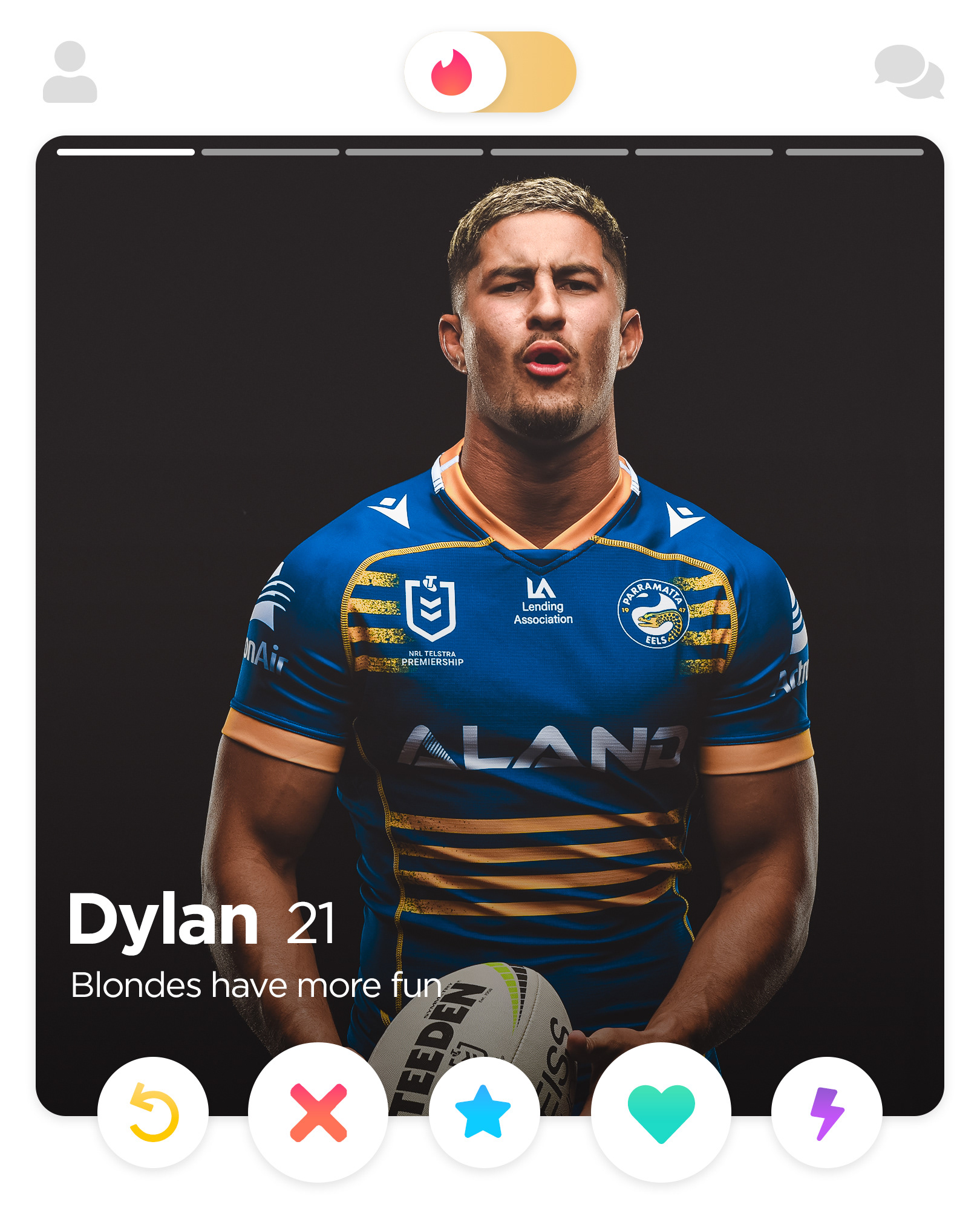This screenshot has height=1225, width=980.
Task: Reject Dylan with the X button
Action: [318, 1112]
